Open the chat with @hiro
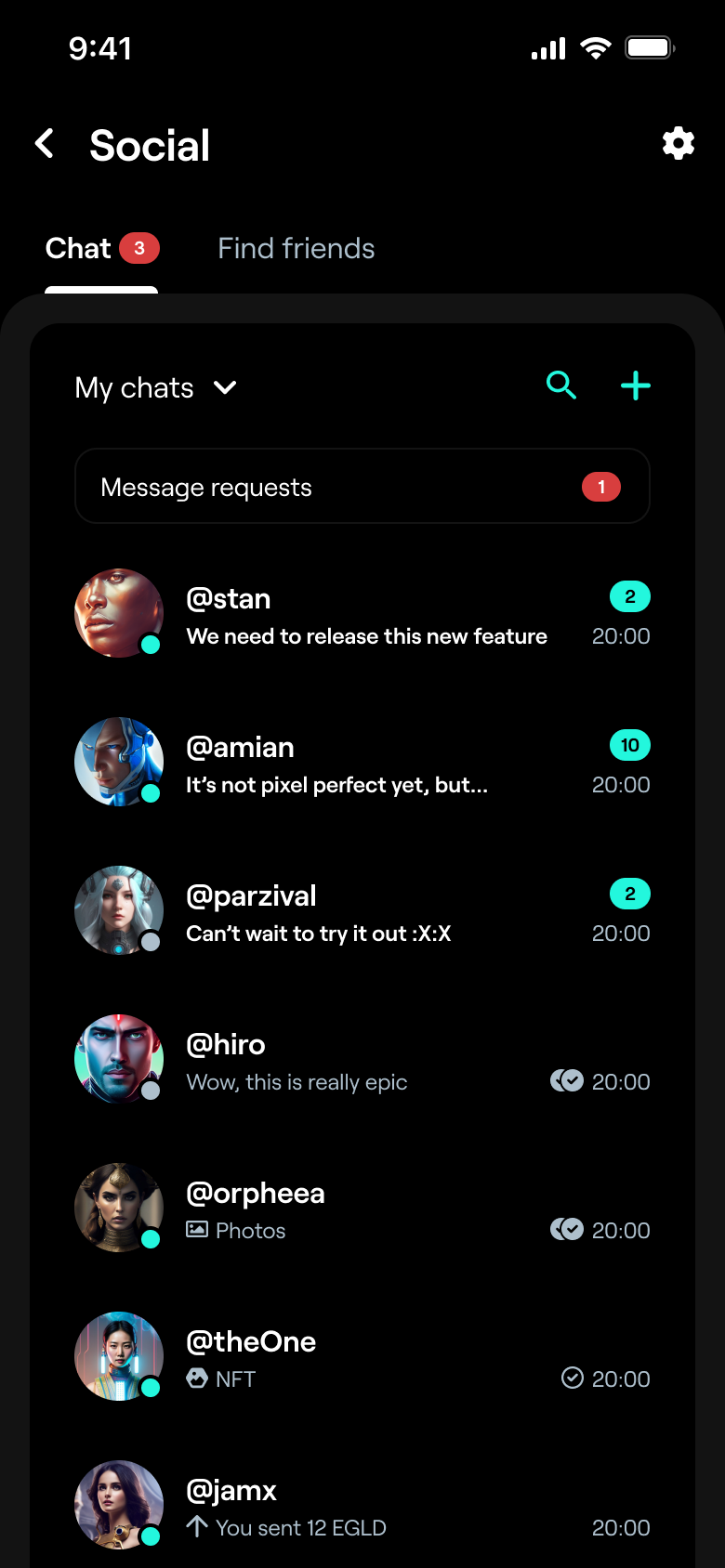 click(362, 1061)
